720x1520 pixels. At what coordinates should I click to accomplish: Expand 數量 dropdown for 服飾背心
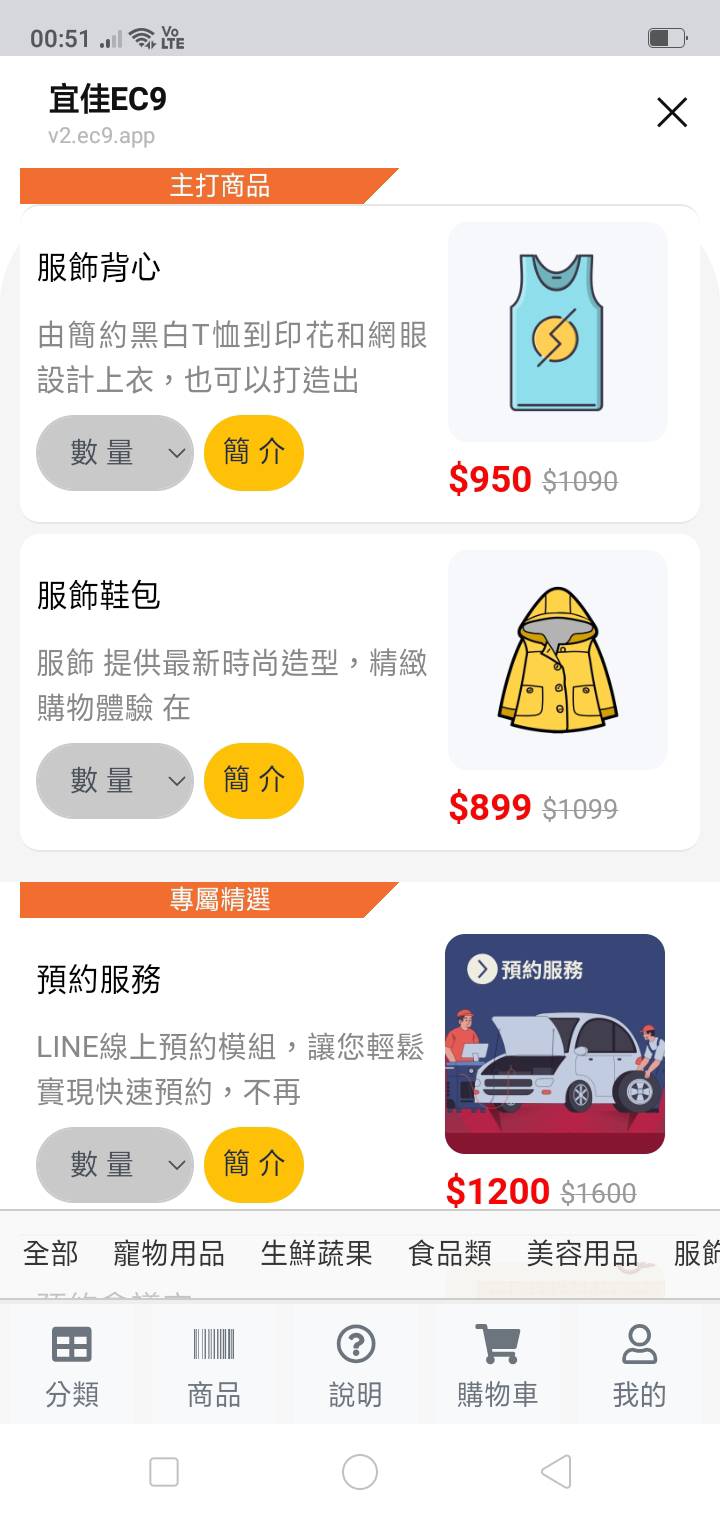[114, 453]
